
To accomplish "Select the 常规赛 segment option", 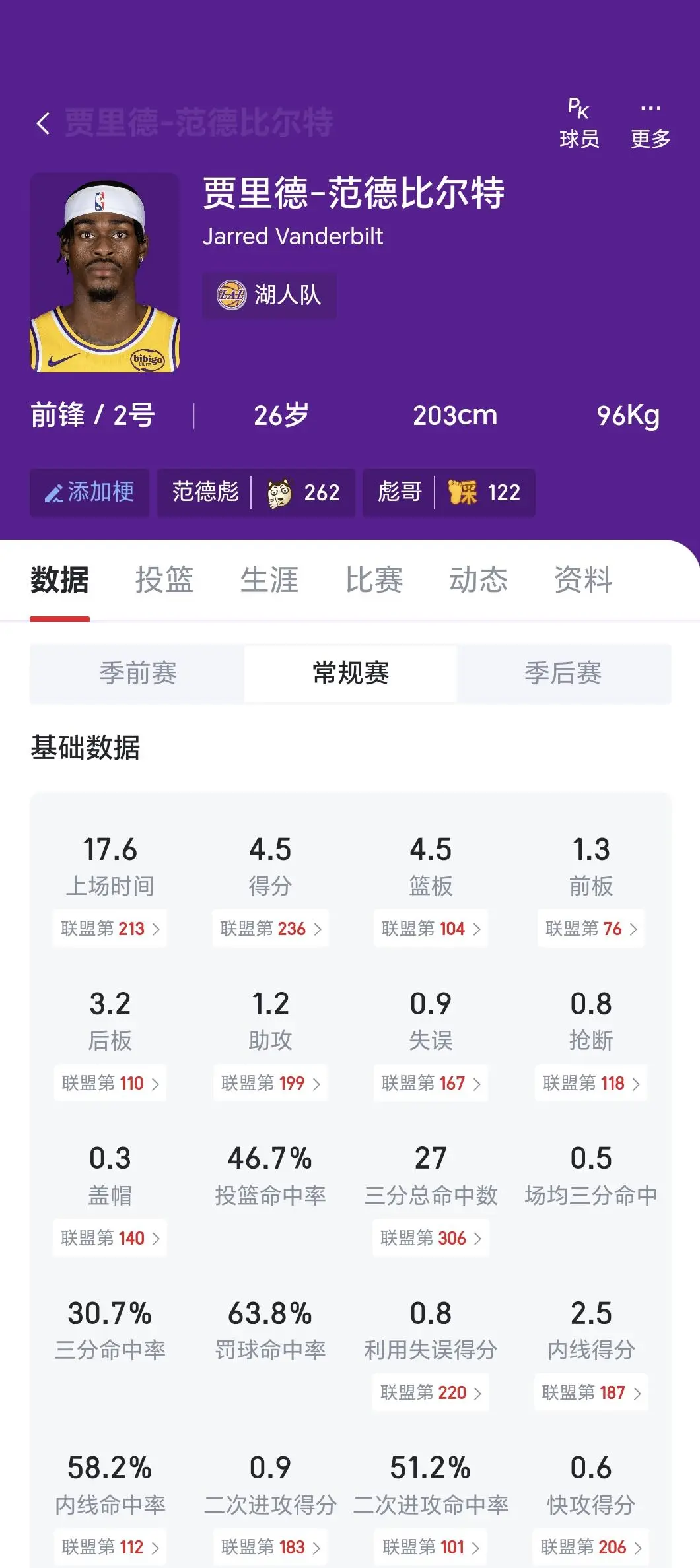I will [350, 674].
